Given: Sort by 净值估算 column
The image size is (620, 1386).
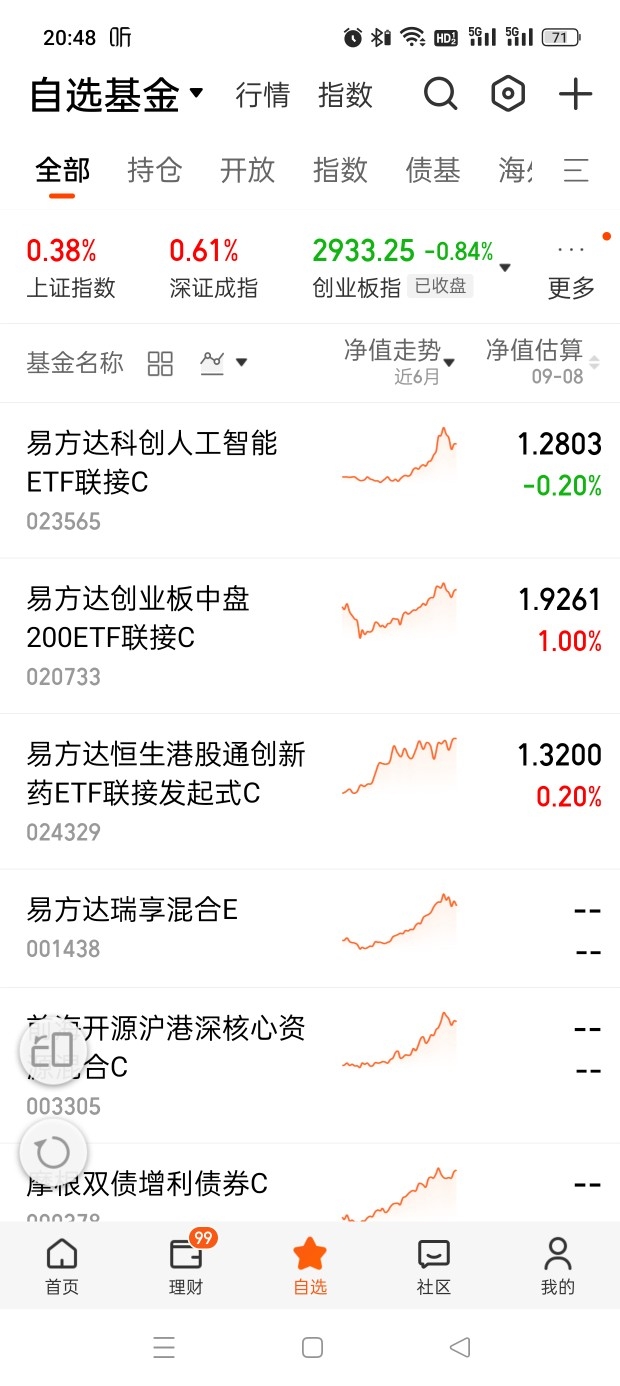Looking at the screenshot, I should [543, 362].
